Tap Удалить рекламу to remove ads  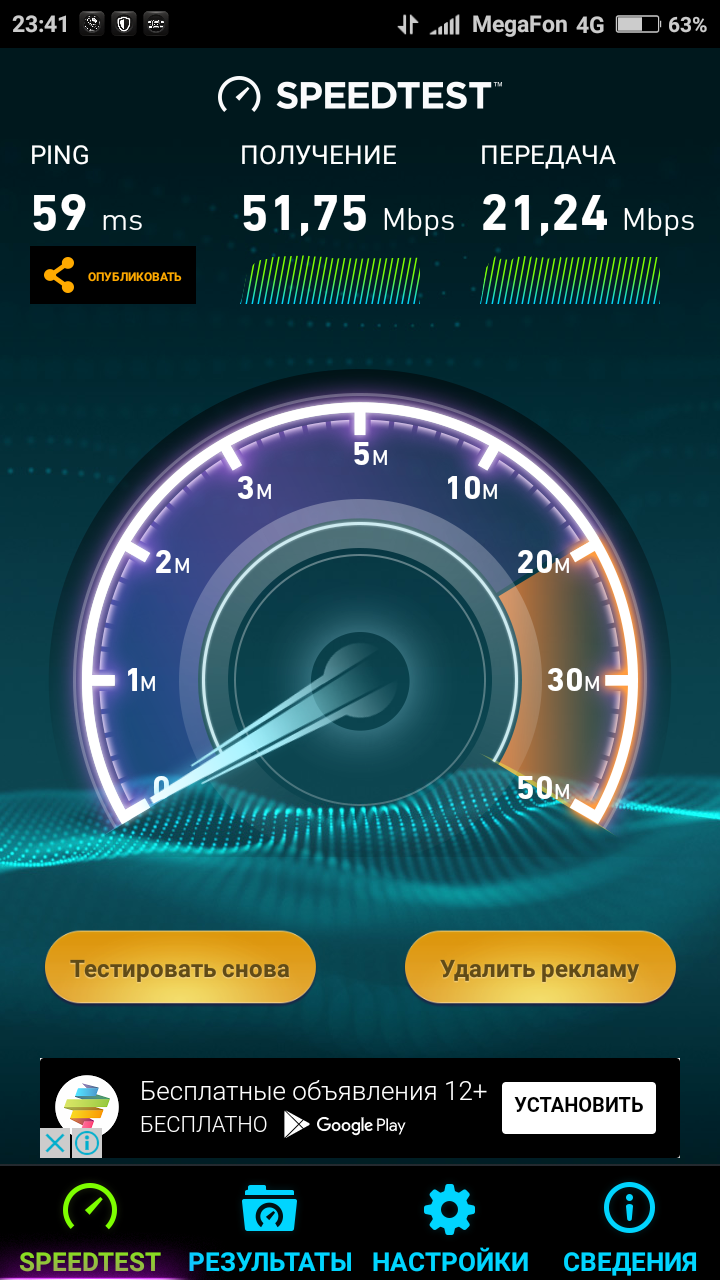(540, 968)
